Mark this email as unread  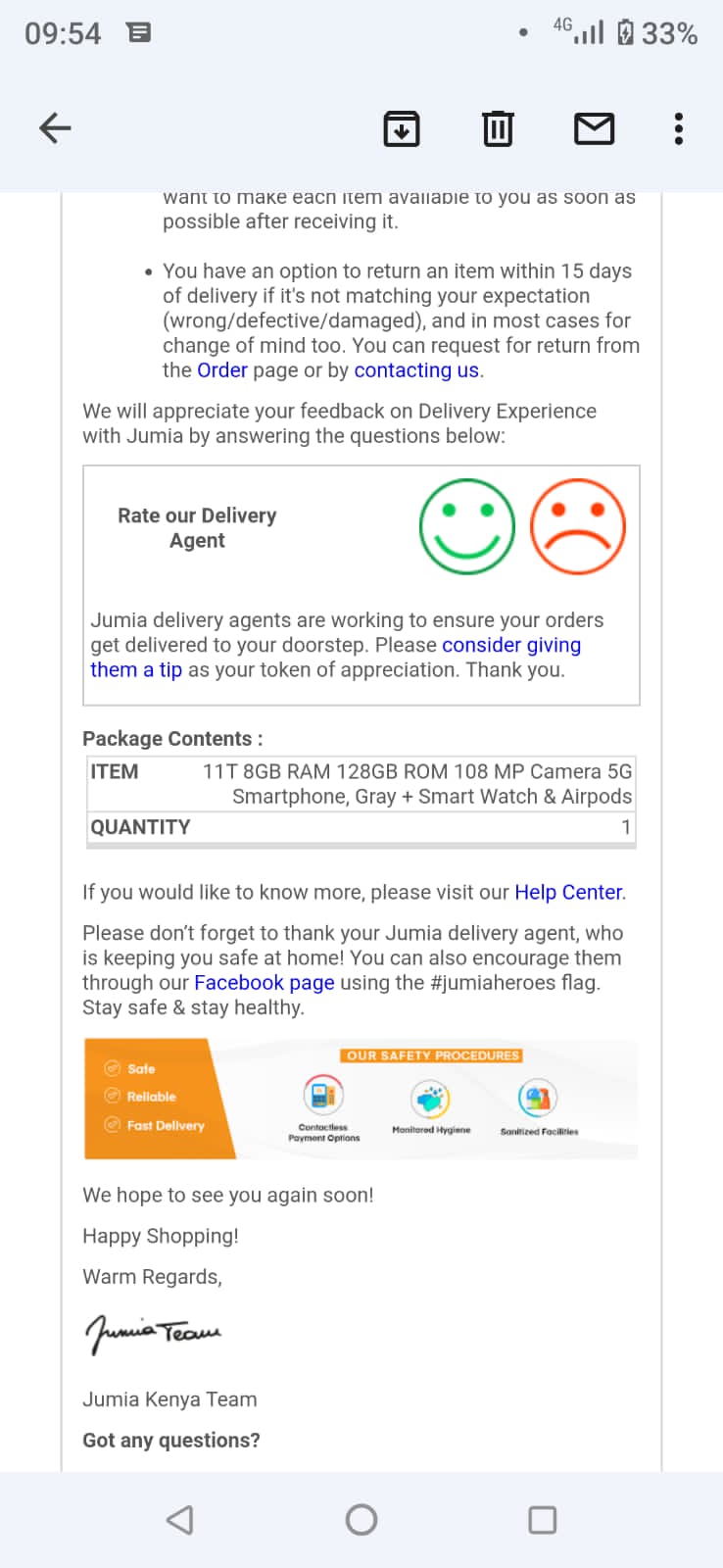point(594,128)
